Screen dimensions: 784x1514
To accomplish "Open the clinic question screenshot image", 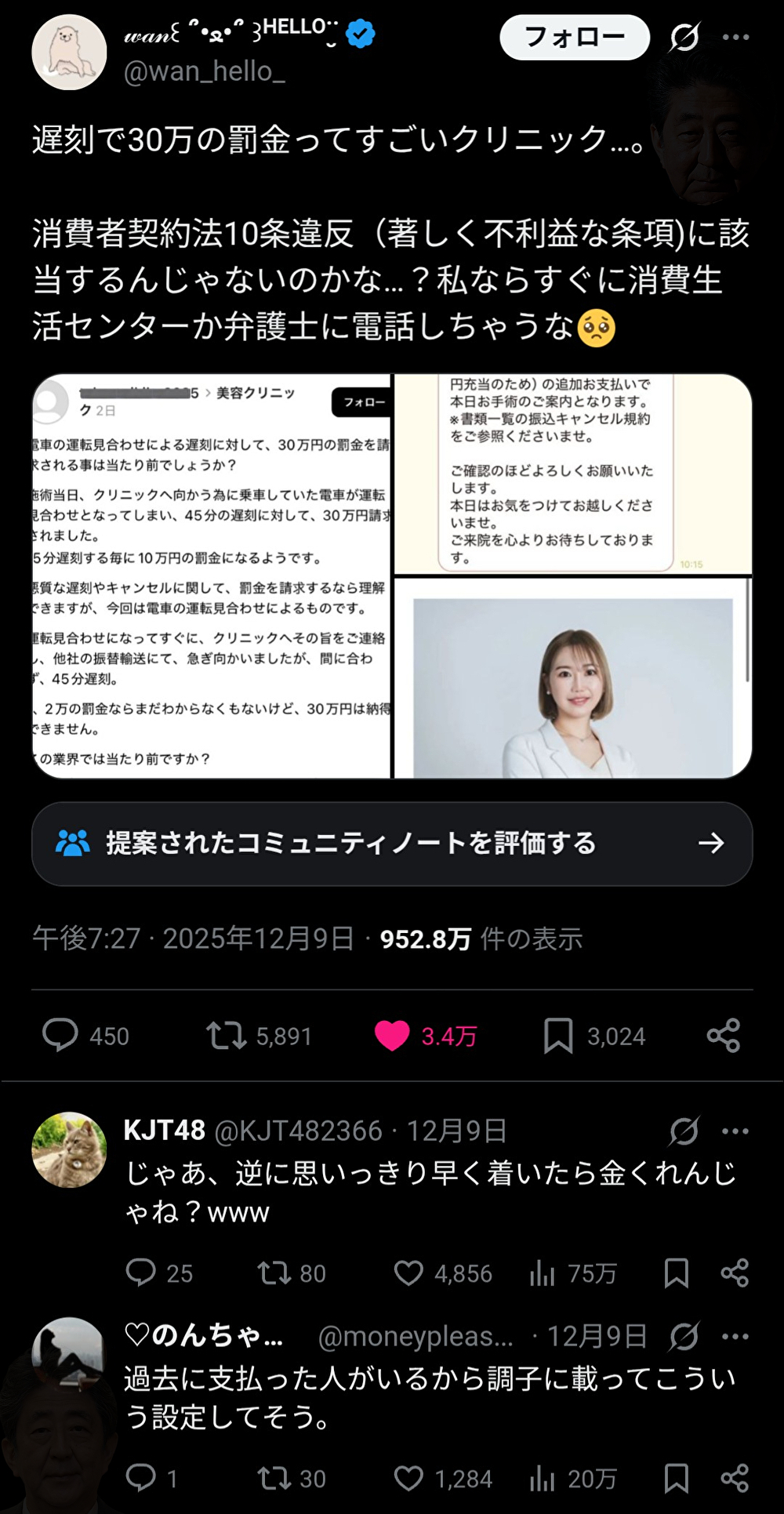I will click(x=212, y=576).
